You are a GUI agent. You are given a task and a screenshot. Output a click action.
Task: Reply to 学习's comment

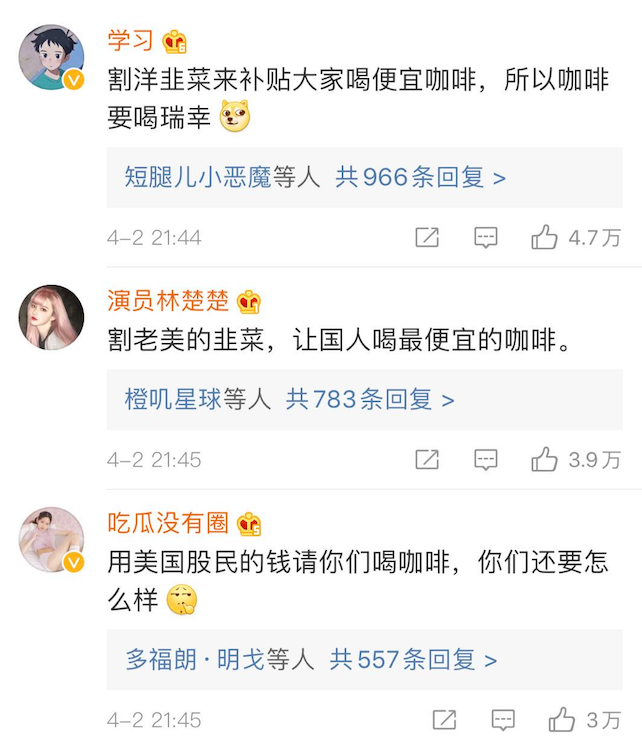[x=486, y=238]
